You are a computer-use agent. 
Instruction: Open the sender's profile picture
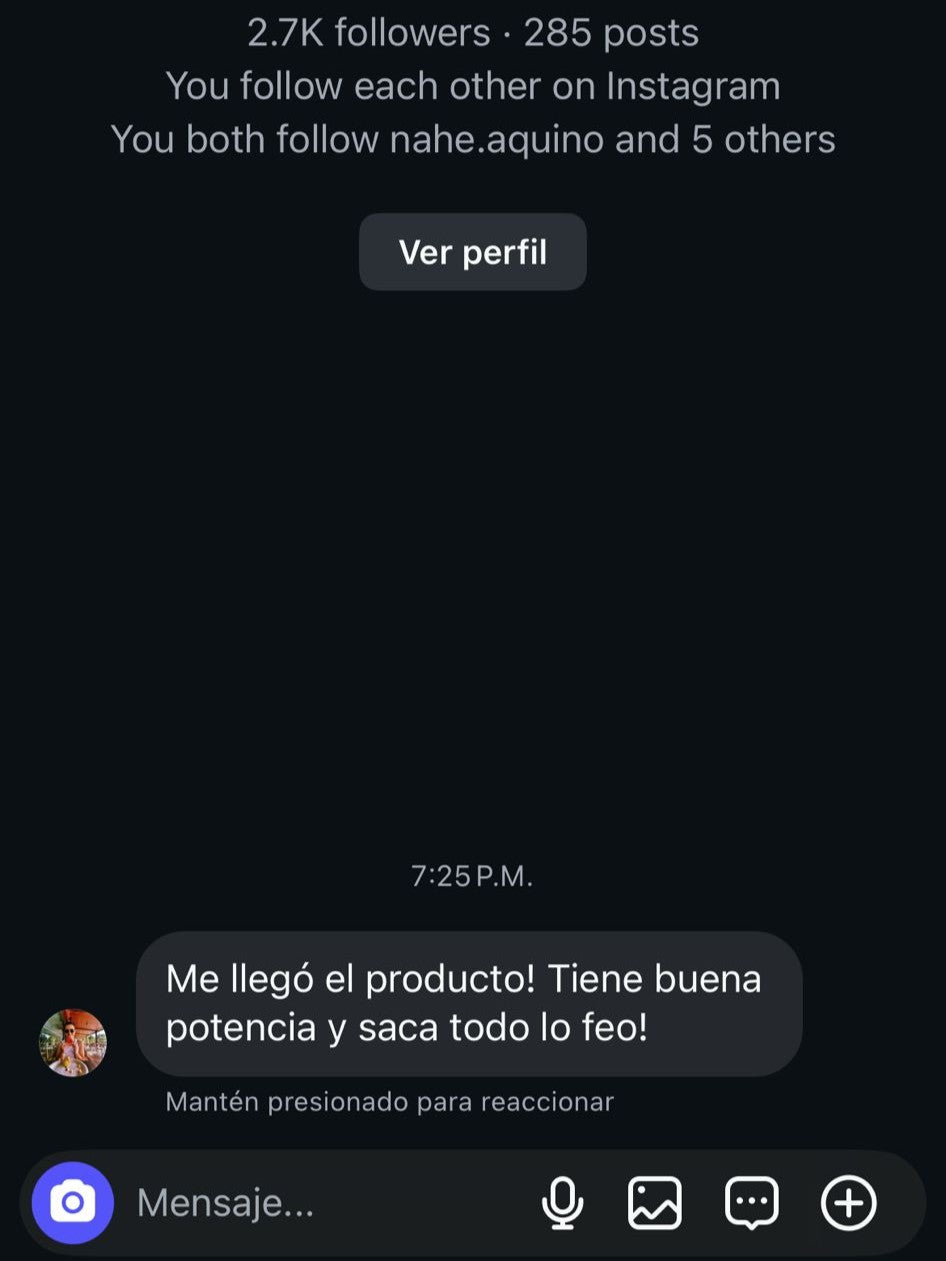click(x=73, y=1042)
